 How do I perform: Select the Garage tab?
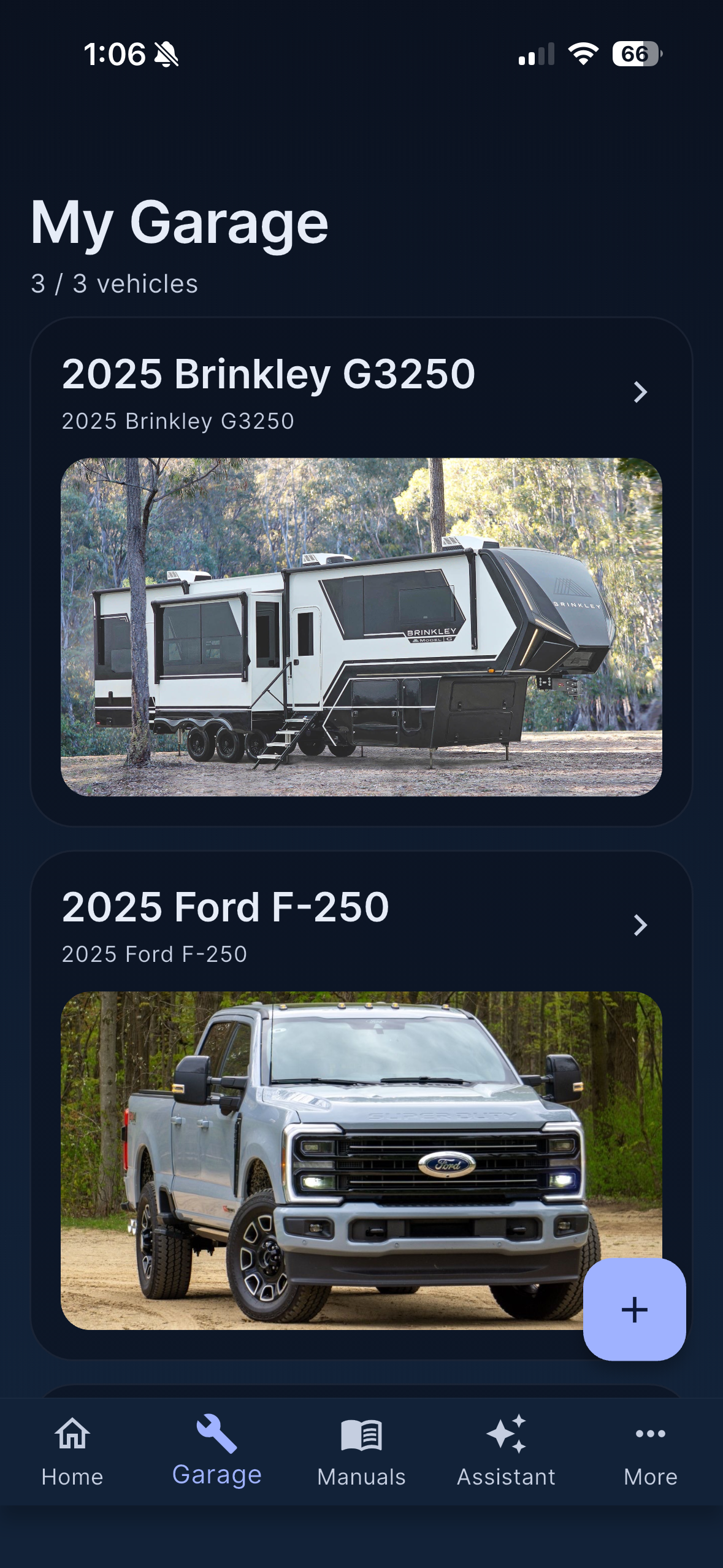(216, 1451)
